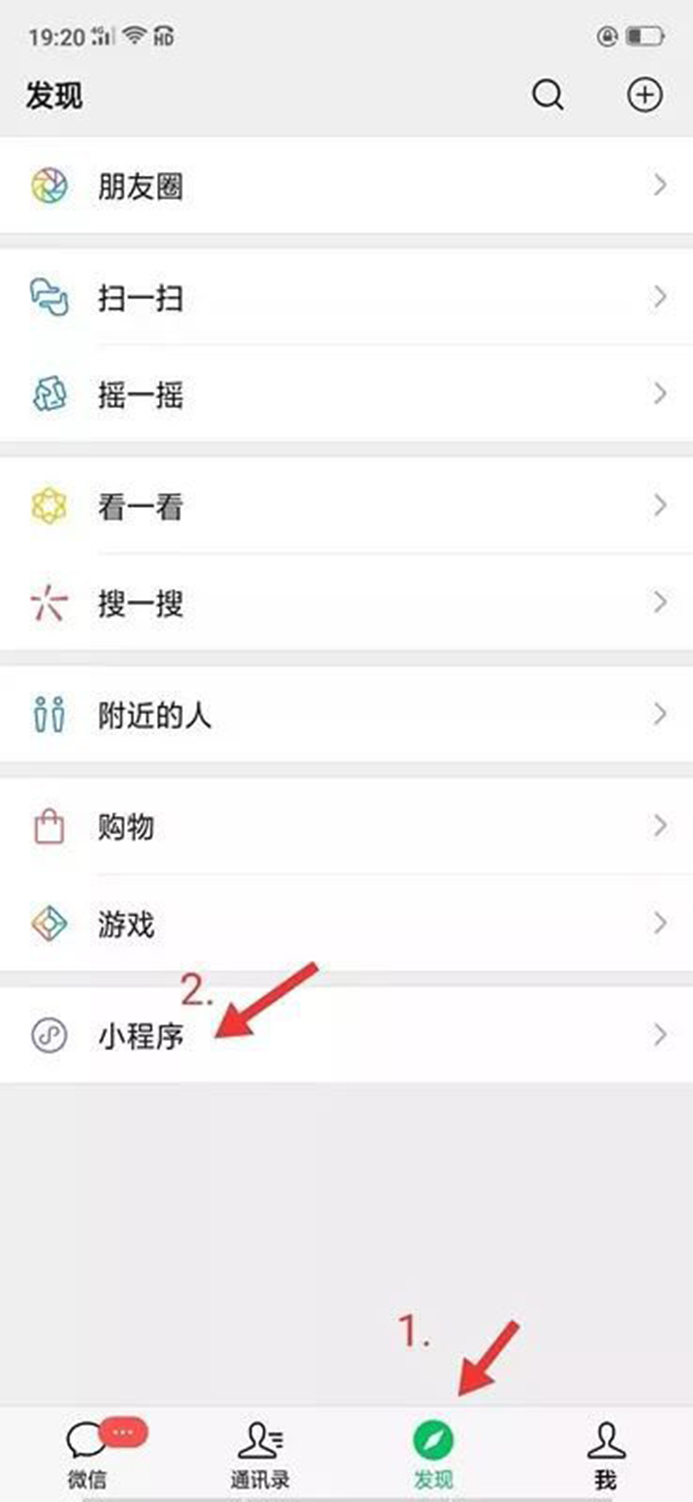This screenshot has width=693, height=1502.
Task: Switch to the 微信 chats tab
Action: click(88, 1454)
